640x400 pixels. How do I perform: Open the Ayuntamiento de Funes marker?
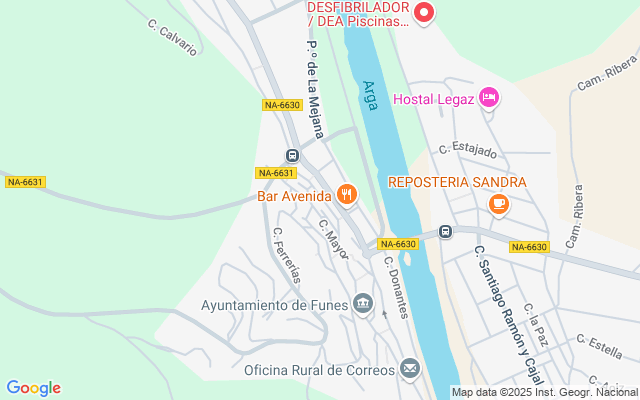[363, 303]
